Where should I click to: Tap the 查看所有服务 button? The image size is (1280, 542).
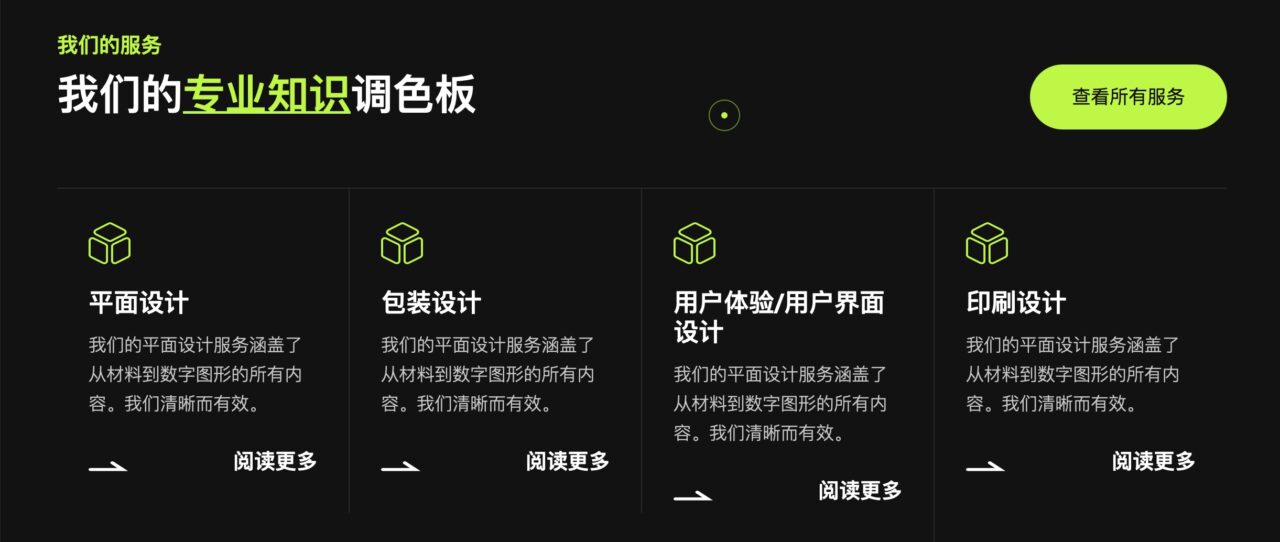click(1128, 97)
